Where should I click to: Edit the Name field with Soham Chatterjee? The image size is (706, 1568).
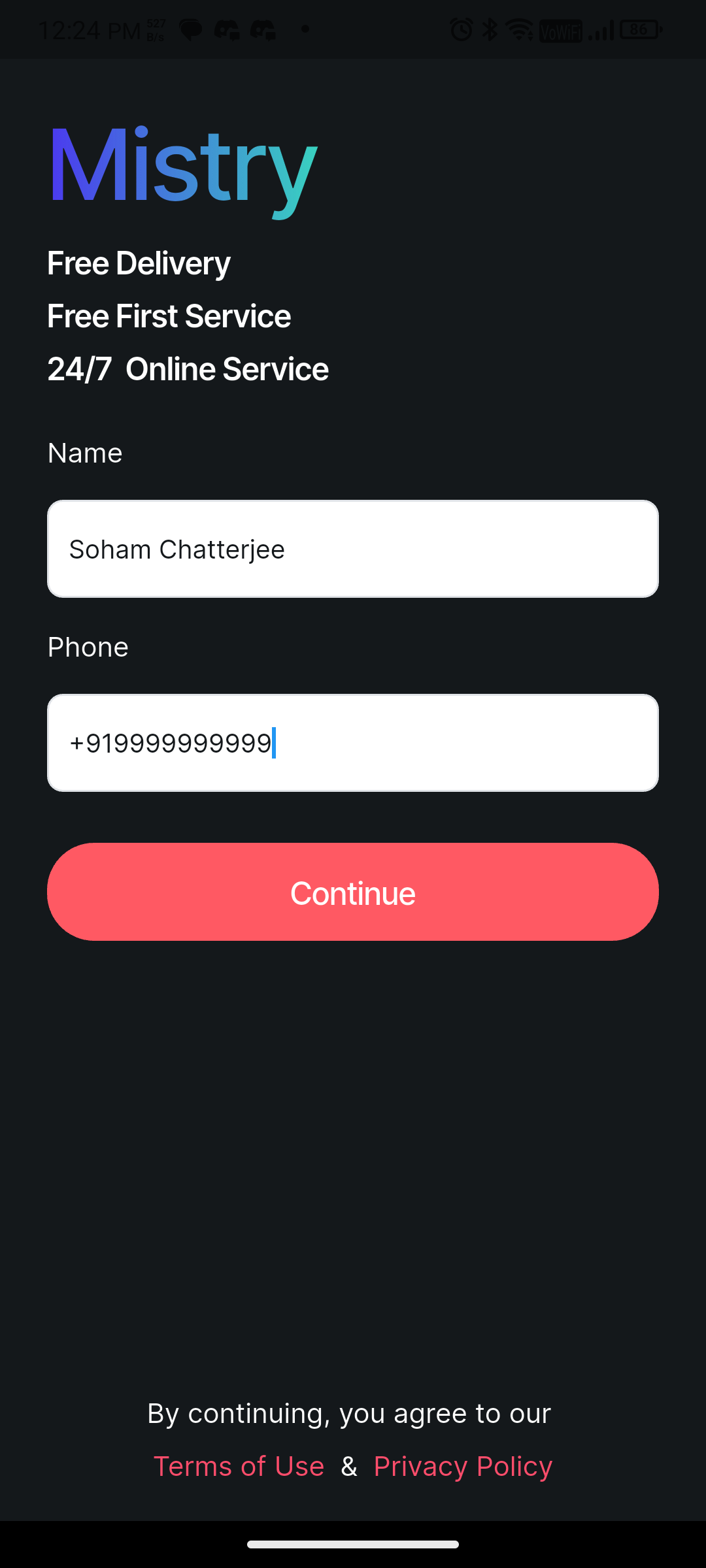click(x=353, y=549)
